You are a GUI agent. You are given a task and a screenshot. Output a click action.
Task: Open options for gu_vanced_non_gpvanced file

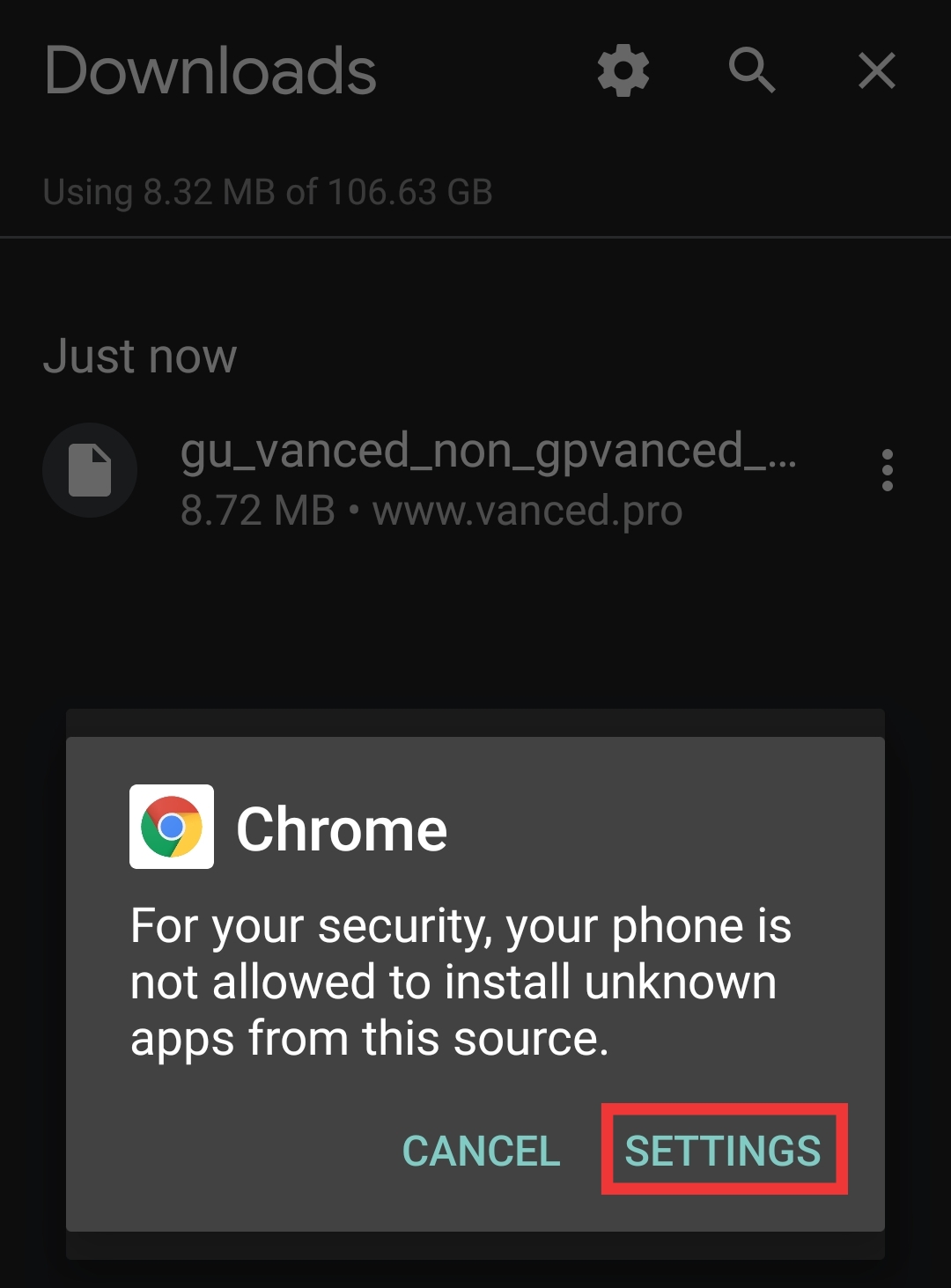pyautogui.click(x=888, y=470)
